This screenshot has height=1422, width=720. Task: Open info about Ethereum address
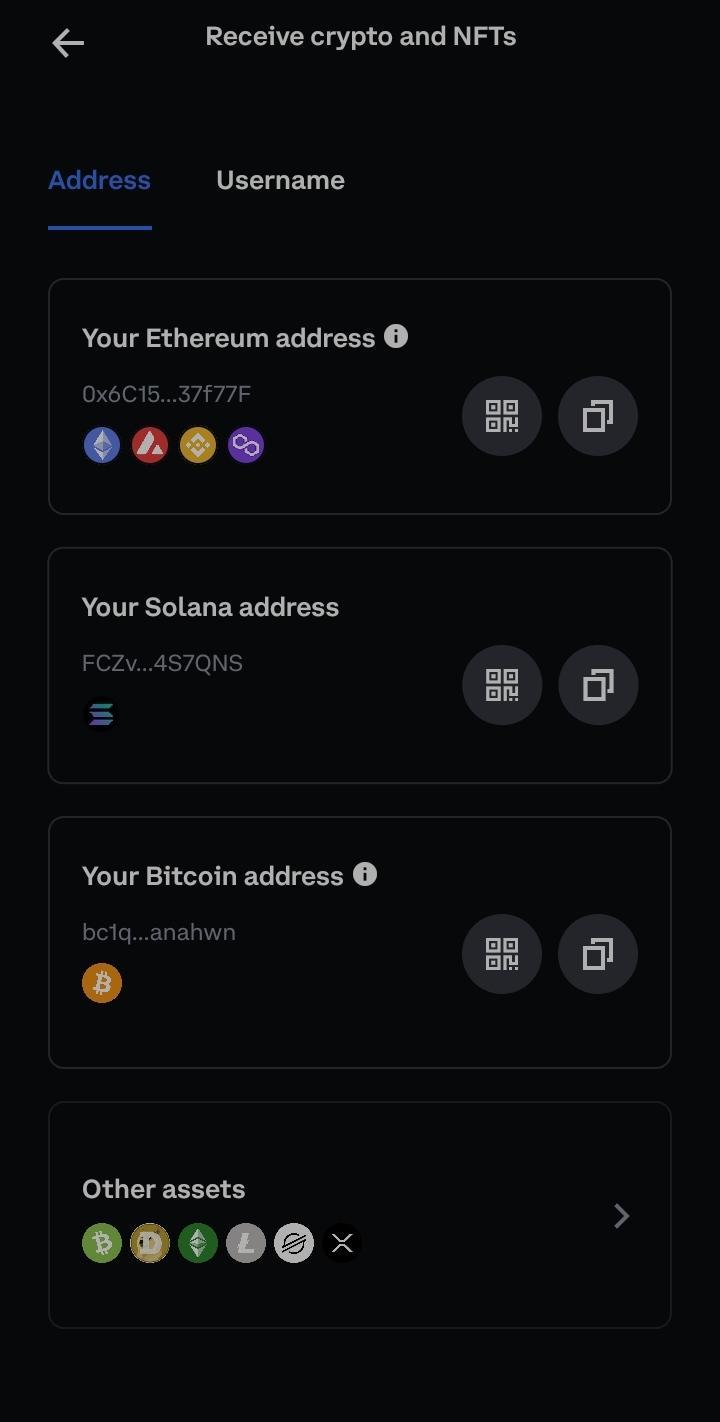pos(396,337)
